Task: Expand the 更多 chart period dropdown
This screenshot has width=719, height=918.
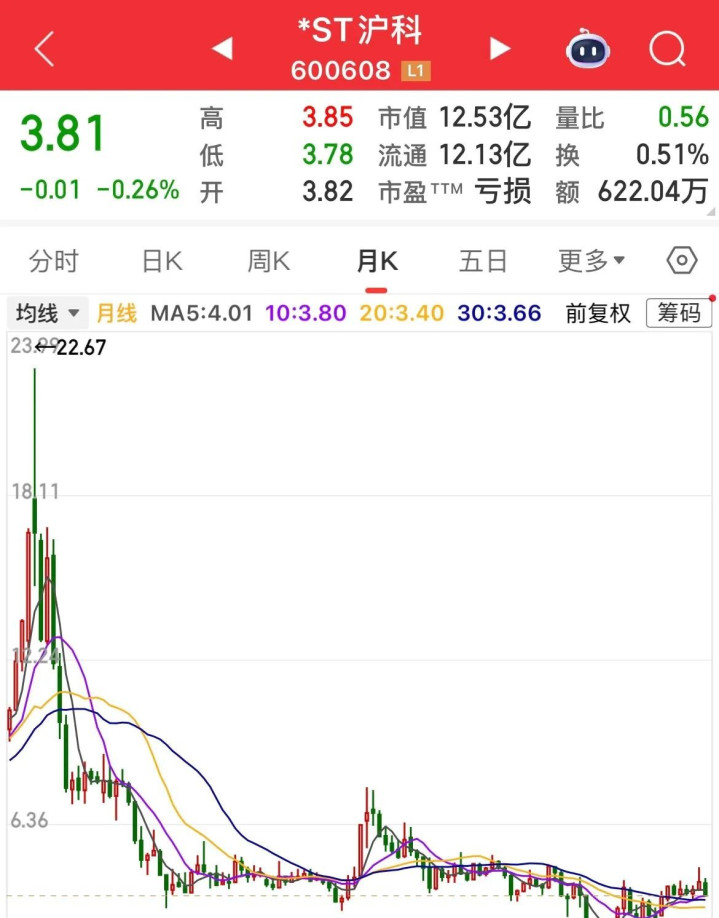Action: [x=591, y=262]
